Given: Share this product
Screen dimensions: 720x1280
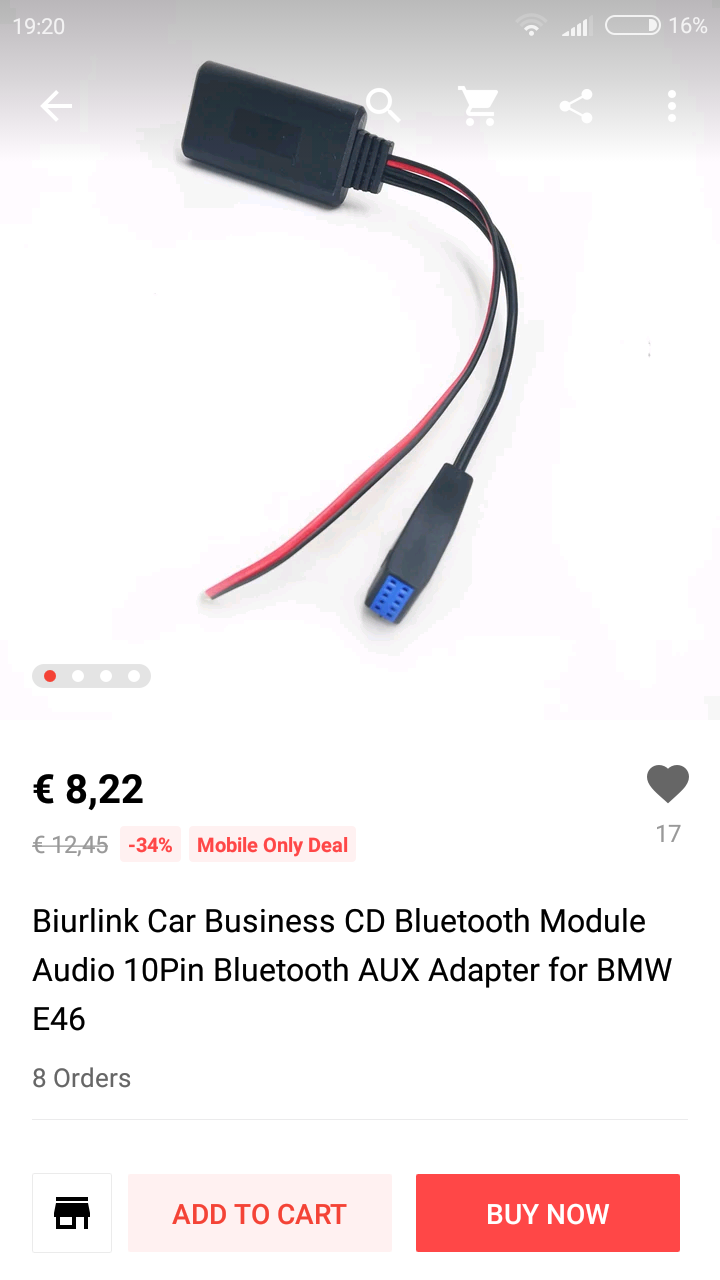Looking at the screenshot, I should [x=575, y=106].
